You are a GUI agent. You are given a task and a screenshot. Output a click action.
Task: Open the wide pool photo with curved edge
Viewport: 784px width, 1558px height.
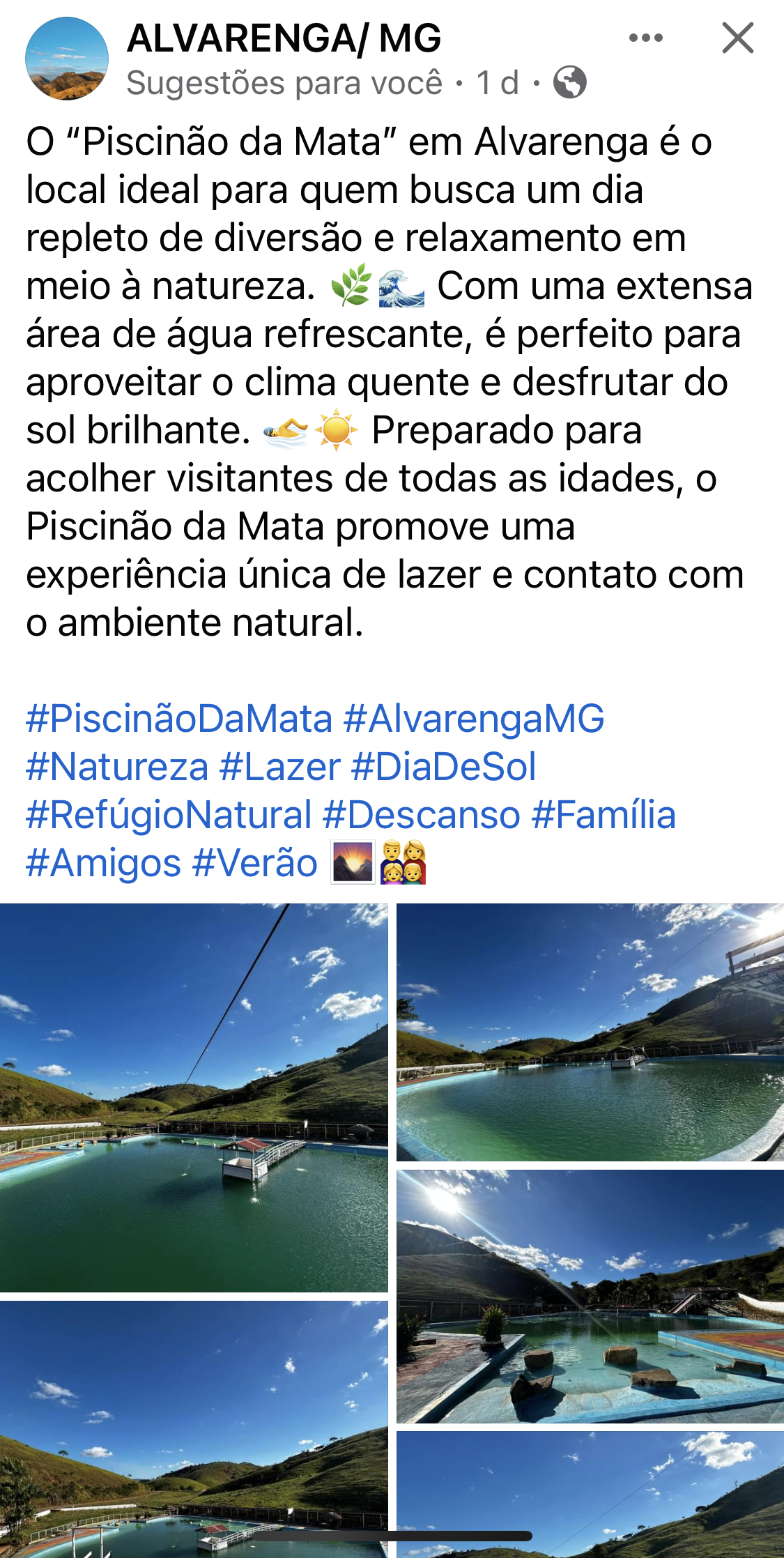click(x=590, y=1032)
